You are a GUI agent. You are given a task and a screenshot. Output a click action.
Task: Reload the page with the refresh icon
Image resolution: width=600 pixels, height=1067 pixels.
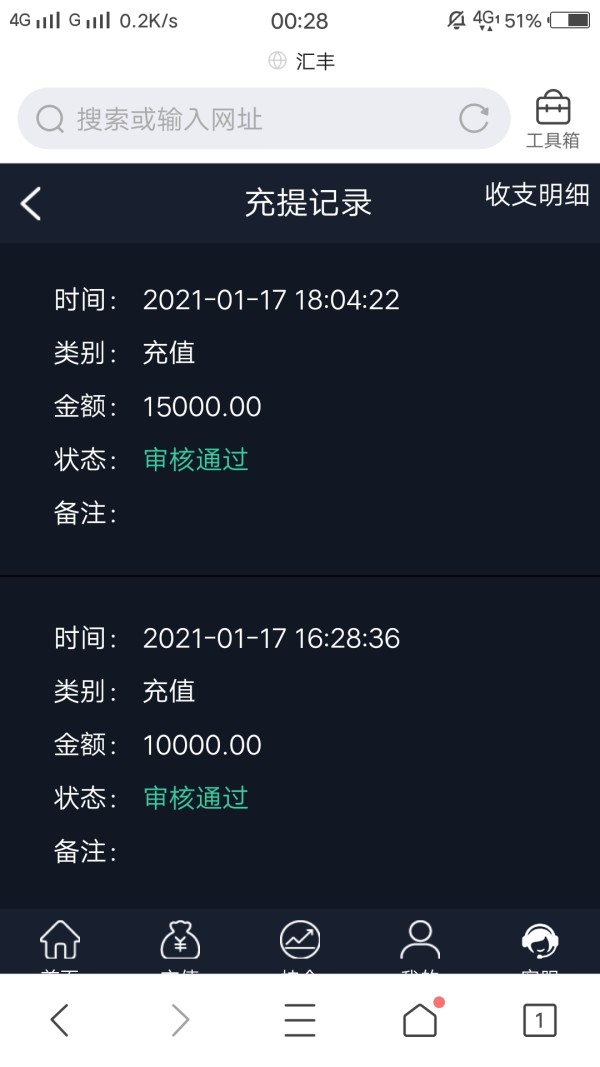(473, 118)
